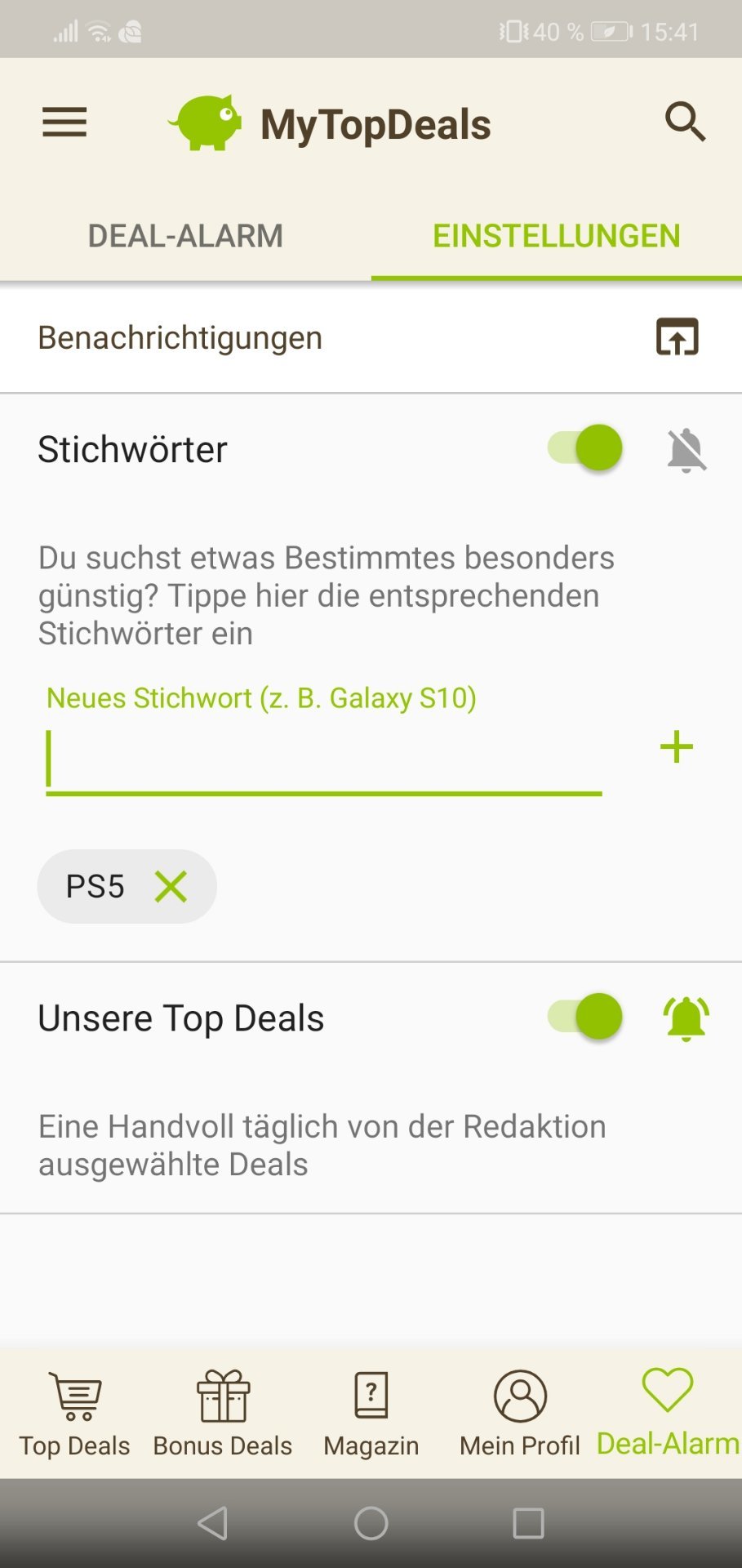Open Mein Profil
Viewport: 742px width, 1568px height.
[520, 1413]
